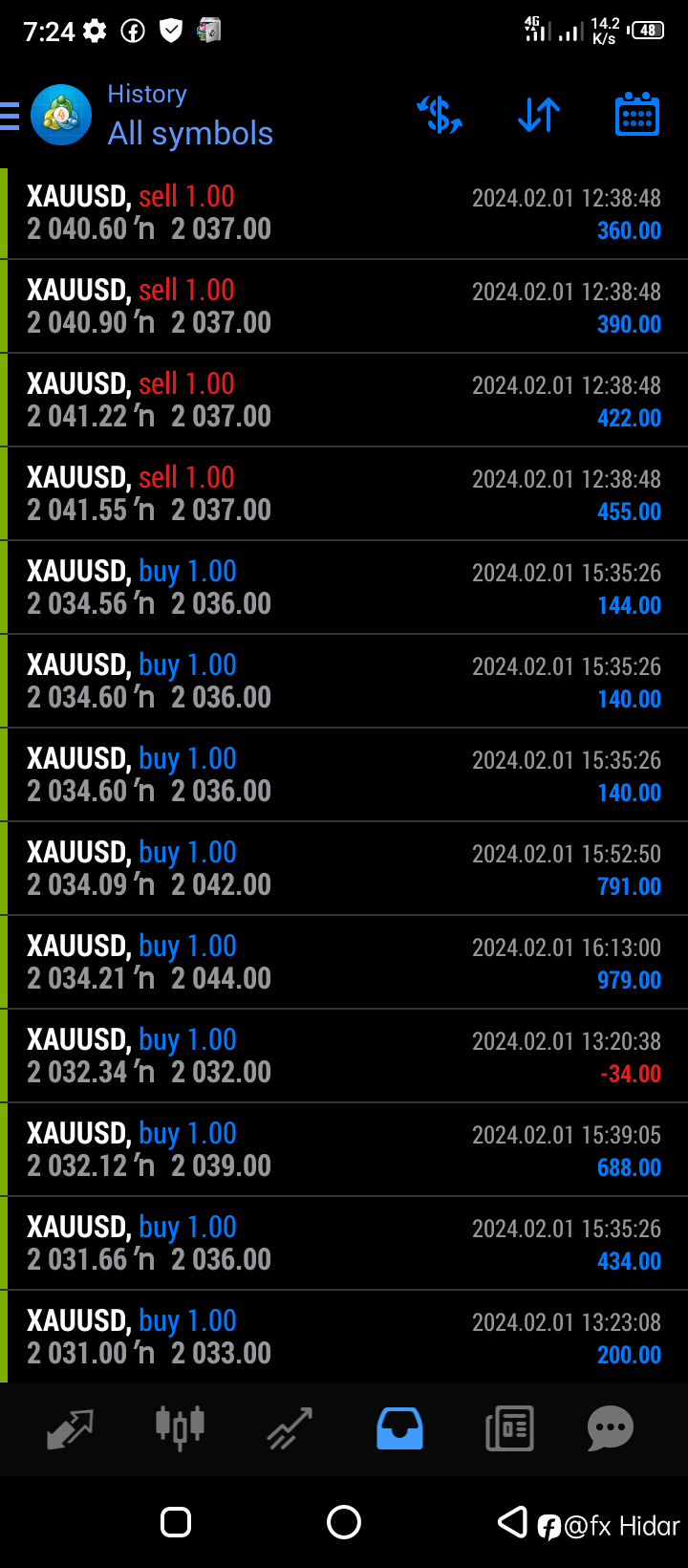The width and height of the screenshot is (688, 1568).
Task: Switch to the Quotes tab
Action: pos(70,1428)
